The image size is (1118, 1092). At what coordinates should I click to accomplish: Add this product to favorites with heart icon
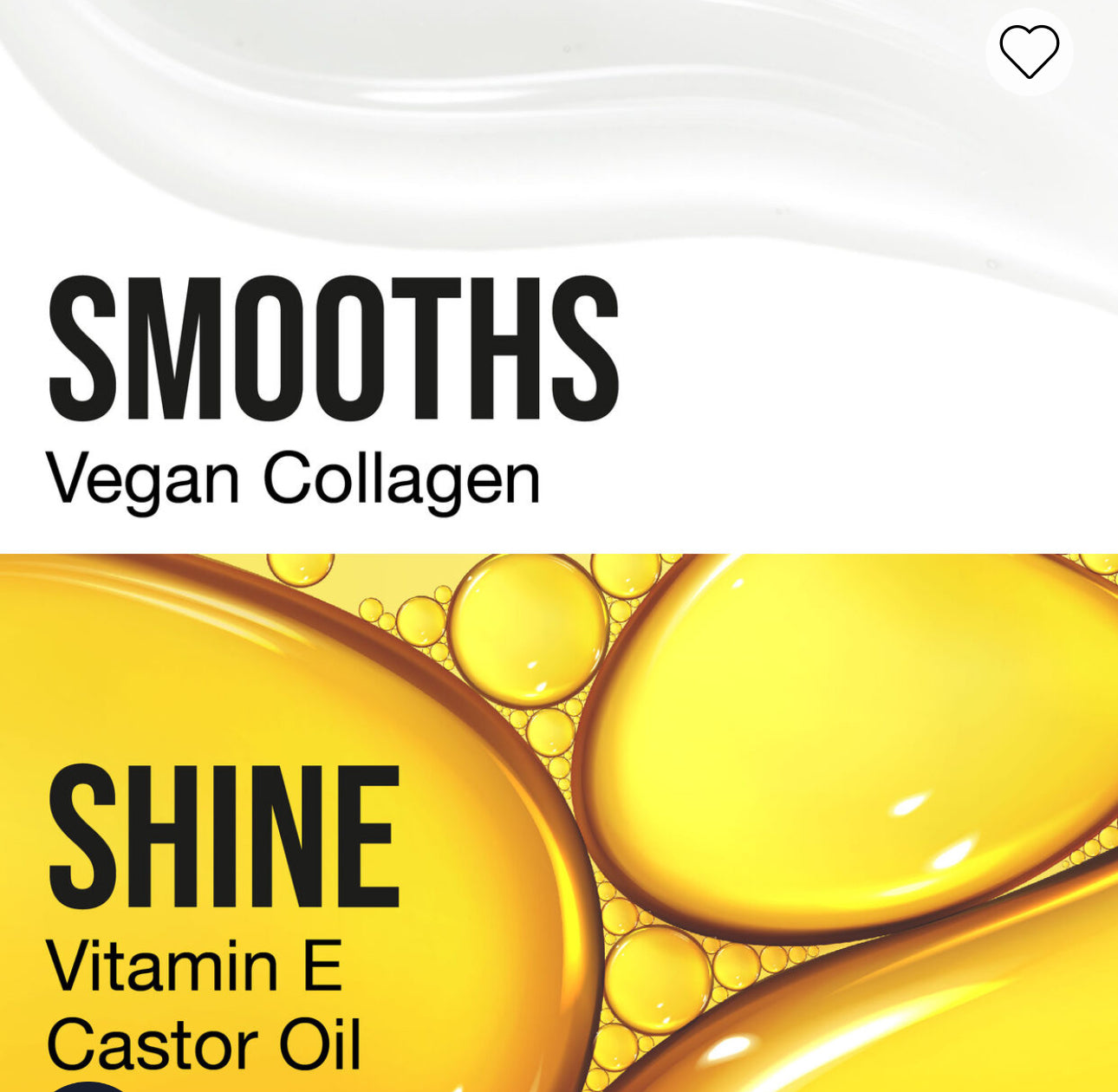[1029, 52]
